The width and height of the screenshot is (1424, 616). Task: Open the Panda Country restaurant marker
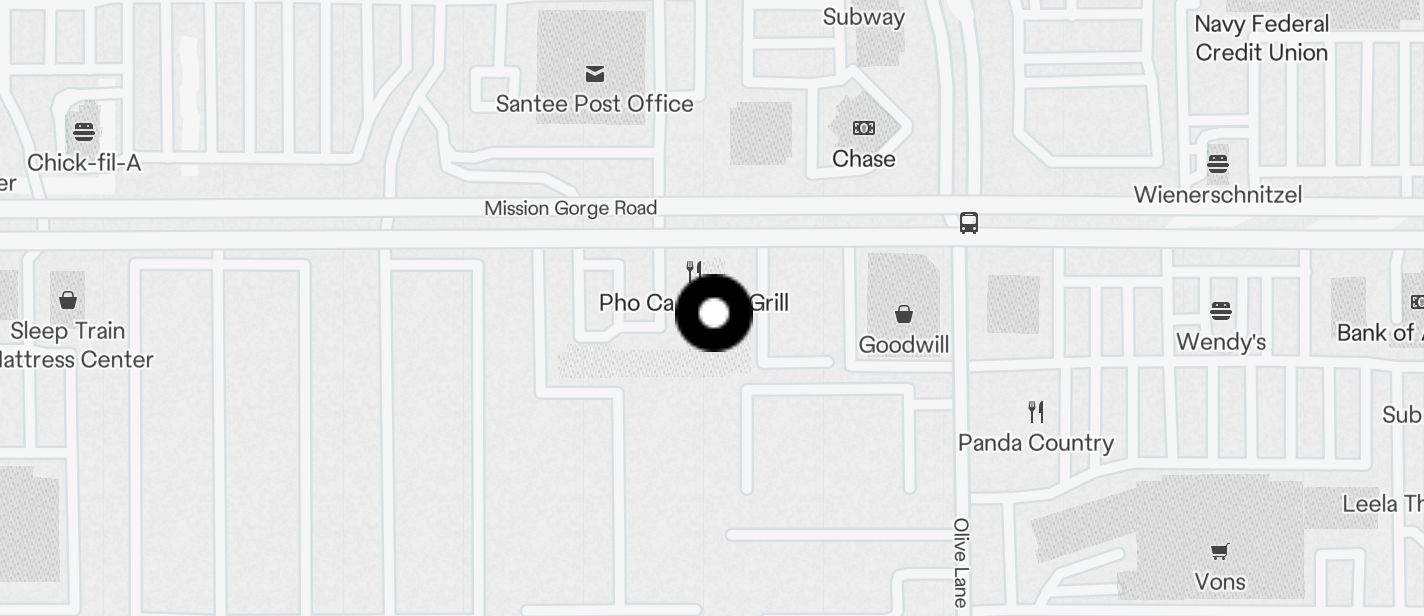coord(1036,412)
